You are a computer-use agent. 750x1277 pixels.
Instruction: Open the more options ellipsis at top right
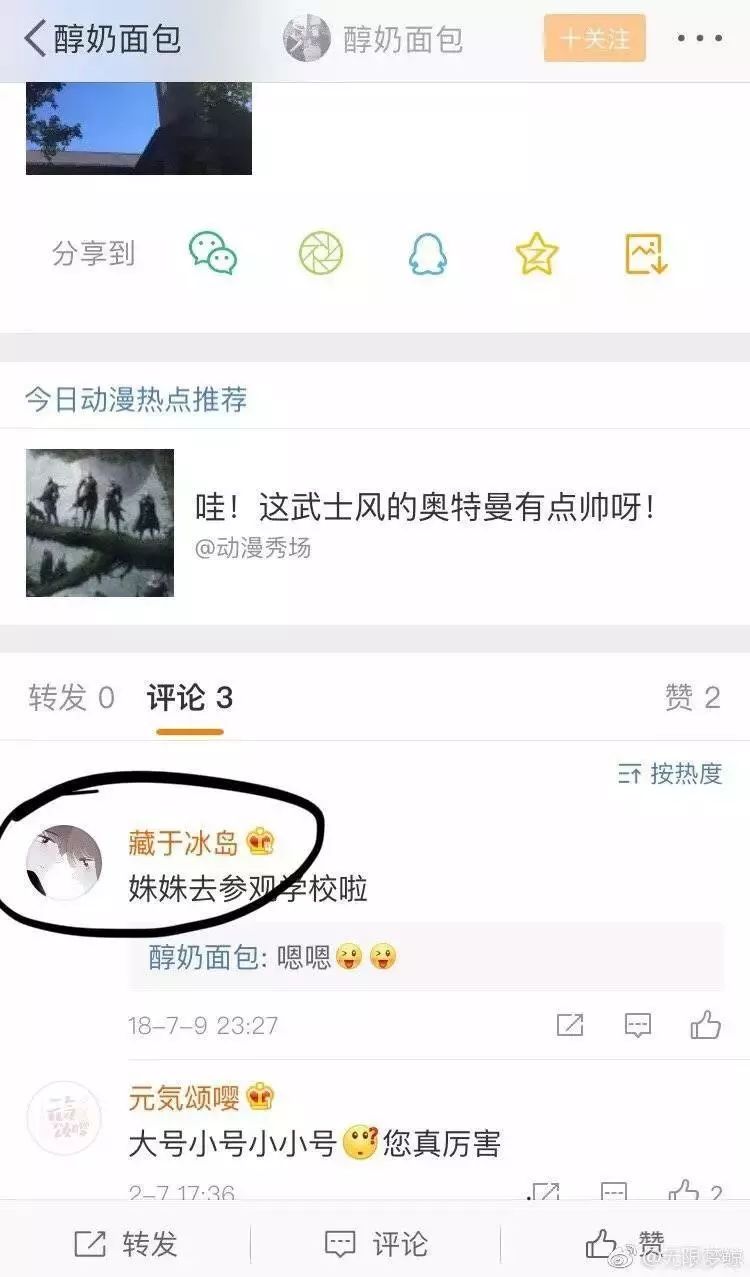[701, 39]
